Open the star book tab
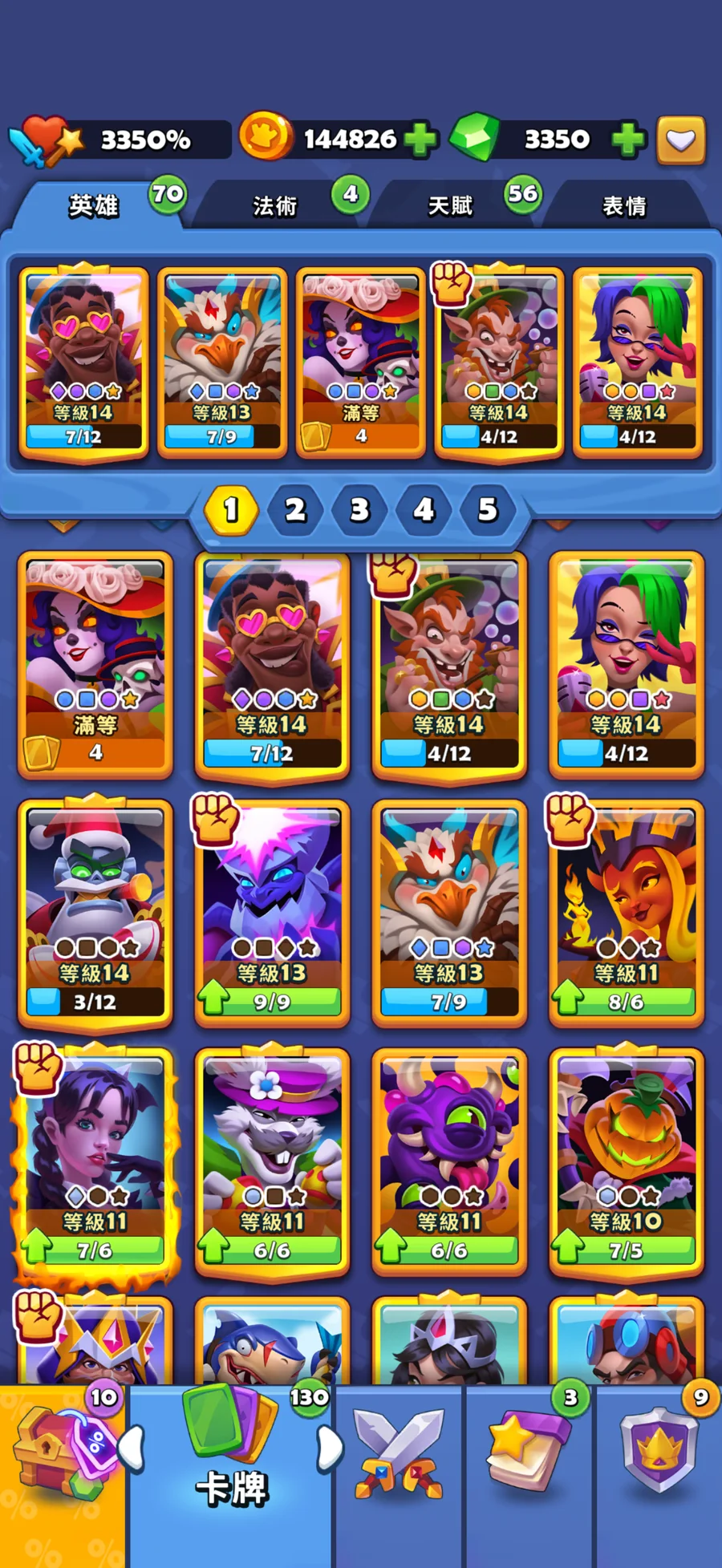The image size is (722, 1568). click(528, 1456)
